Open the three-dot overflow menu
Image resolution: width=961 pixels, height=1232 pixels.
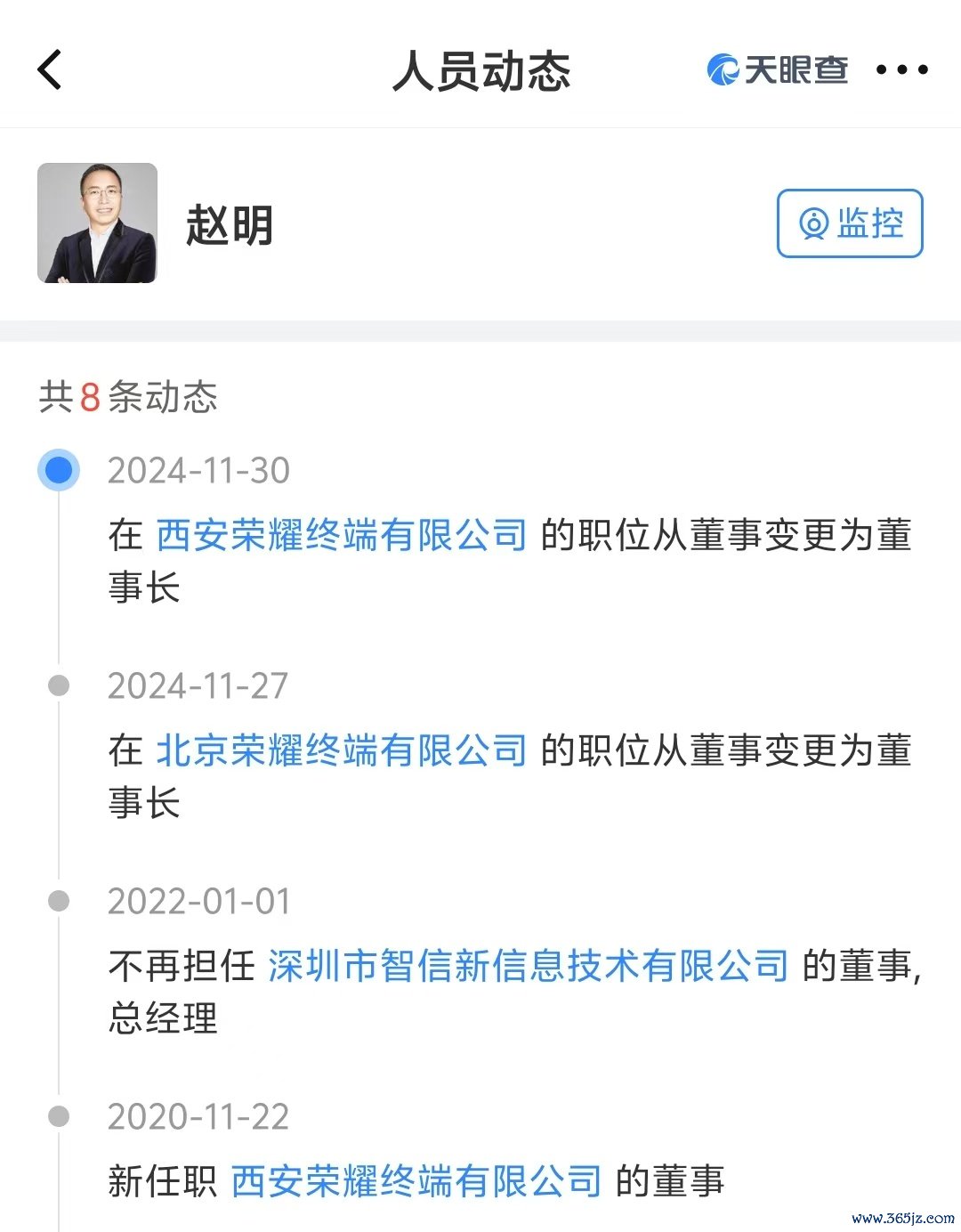901,69
